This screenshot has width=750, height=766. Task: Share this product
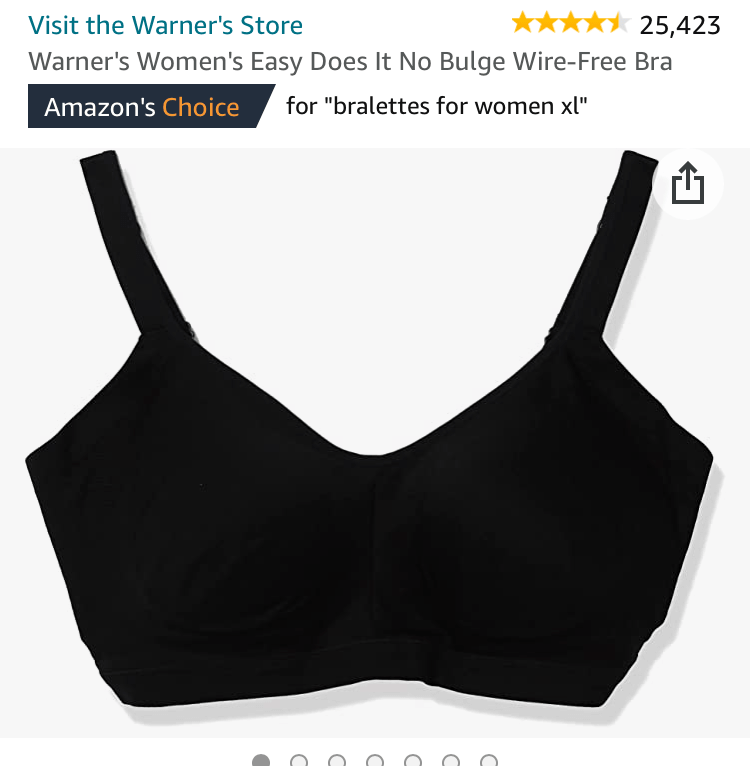coord(688,185)
